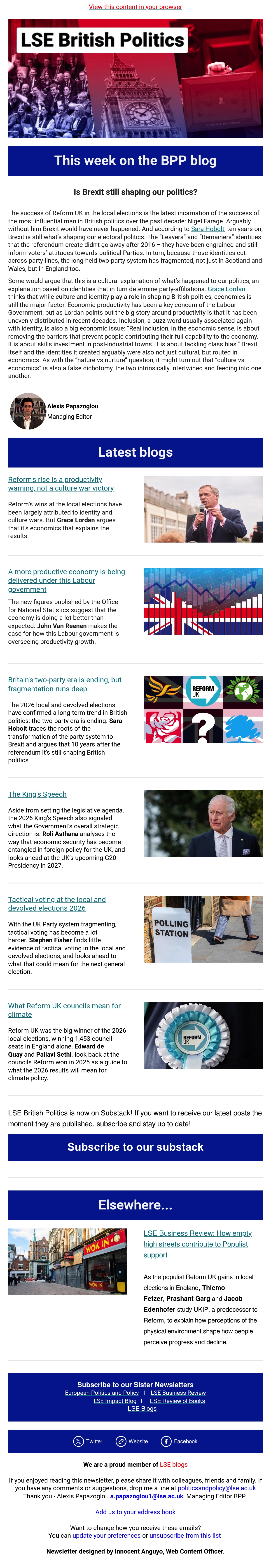Select Add us to your address book
The height and width of the screenshot is (1568, 271).
coord(135,1512)
